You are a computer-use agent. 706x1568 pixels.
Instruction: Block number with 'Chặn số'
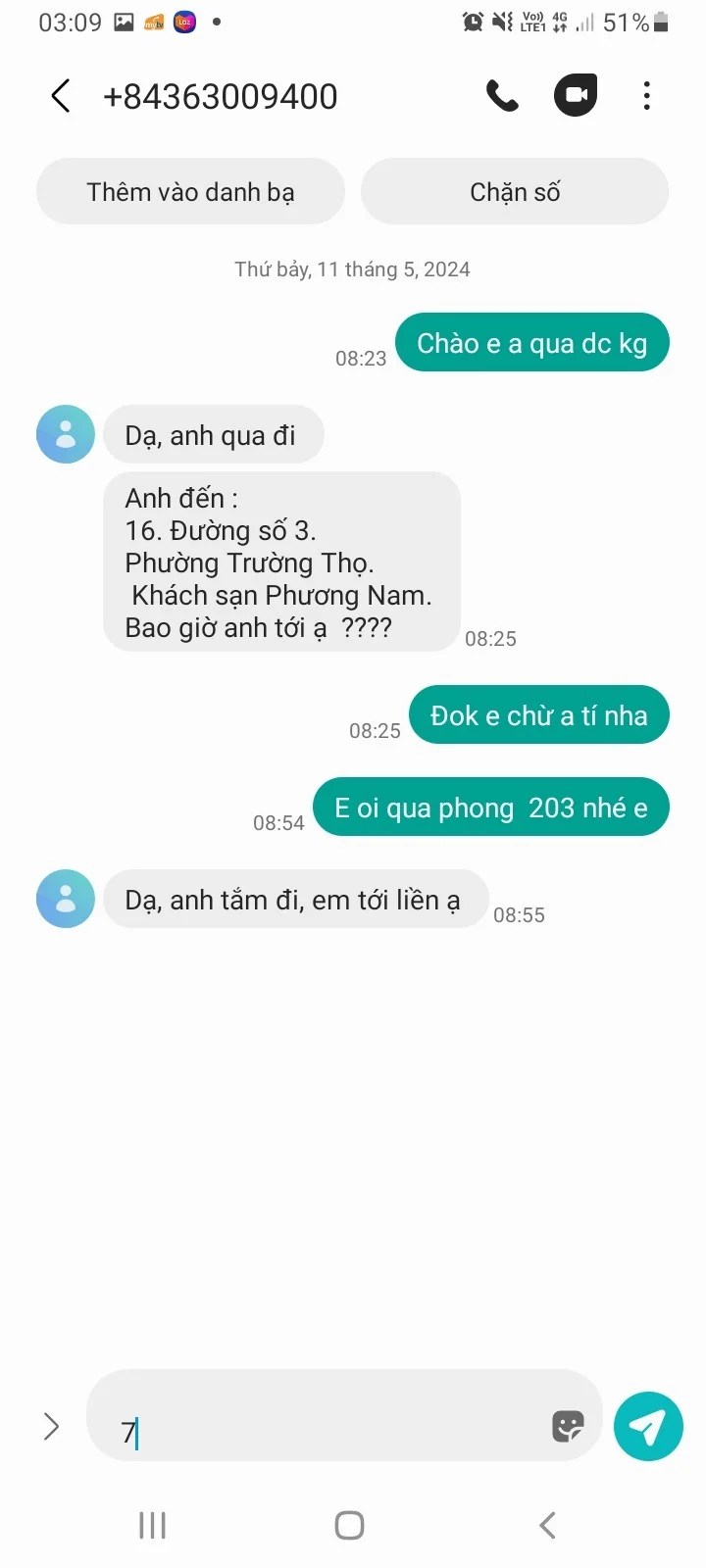pyautogui.click(x=515, y=192)
